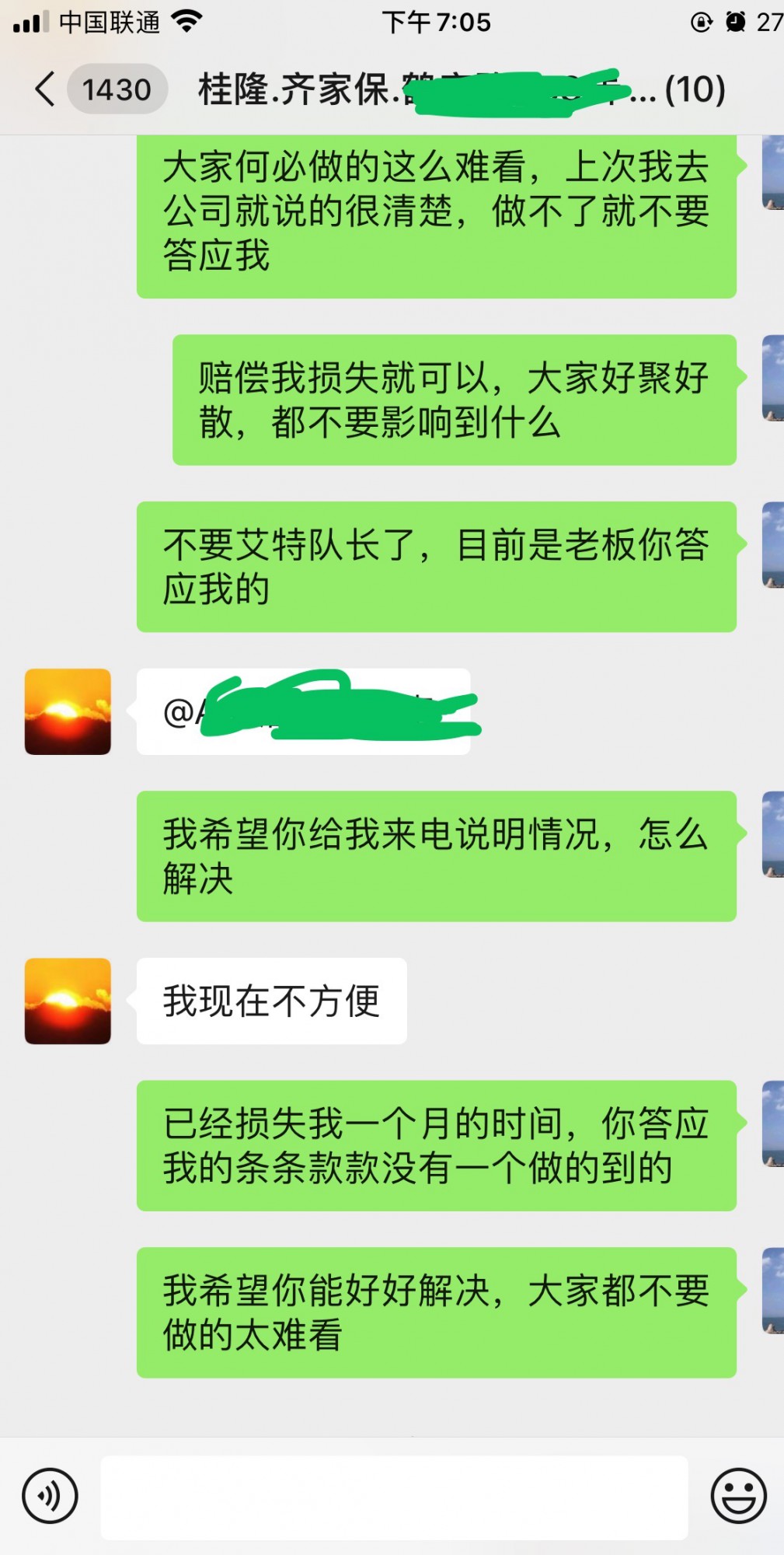Switch to voice message input
784x1555 pixels.
click(x=50, y=1495)
